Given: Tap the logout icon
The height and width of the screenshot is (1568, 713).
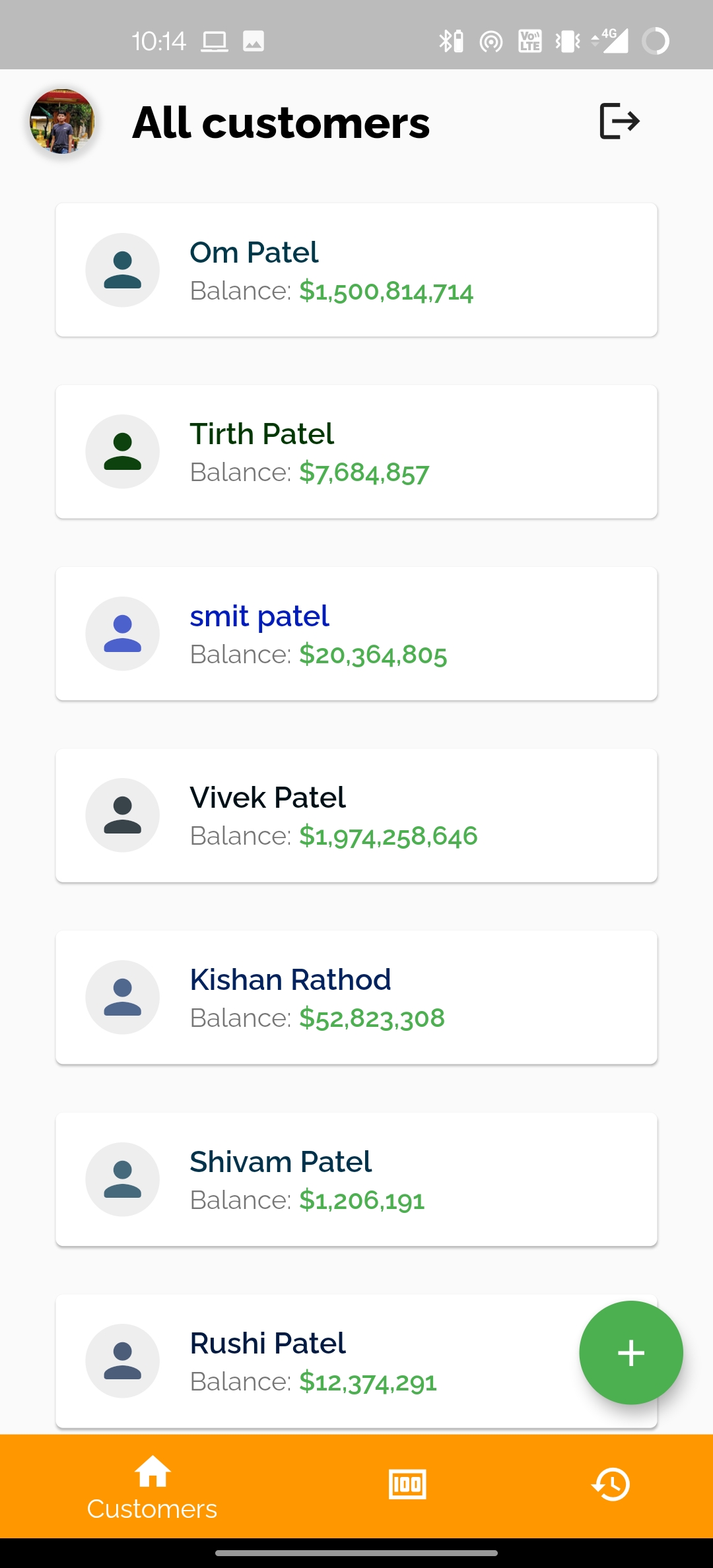Looking at the screenshot, I should click(x=619, y=121).
